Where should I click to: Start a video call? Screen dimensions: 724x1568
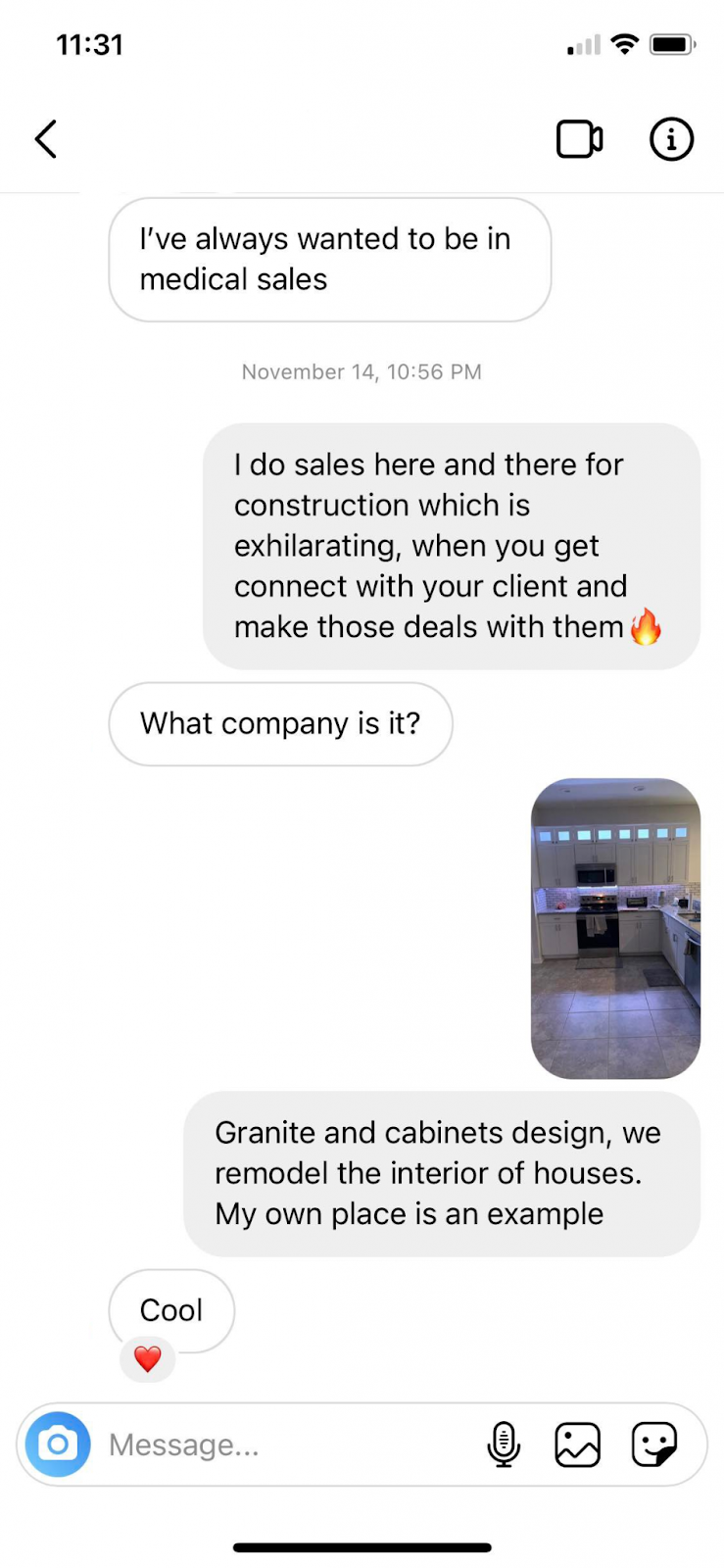tap(579, 139)
